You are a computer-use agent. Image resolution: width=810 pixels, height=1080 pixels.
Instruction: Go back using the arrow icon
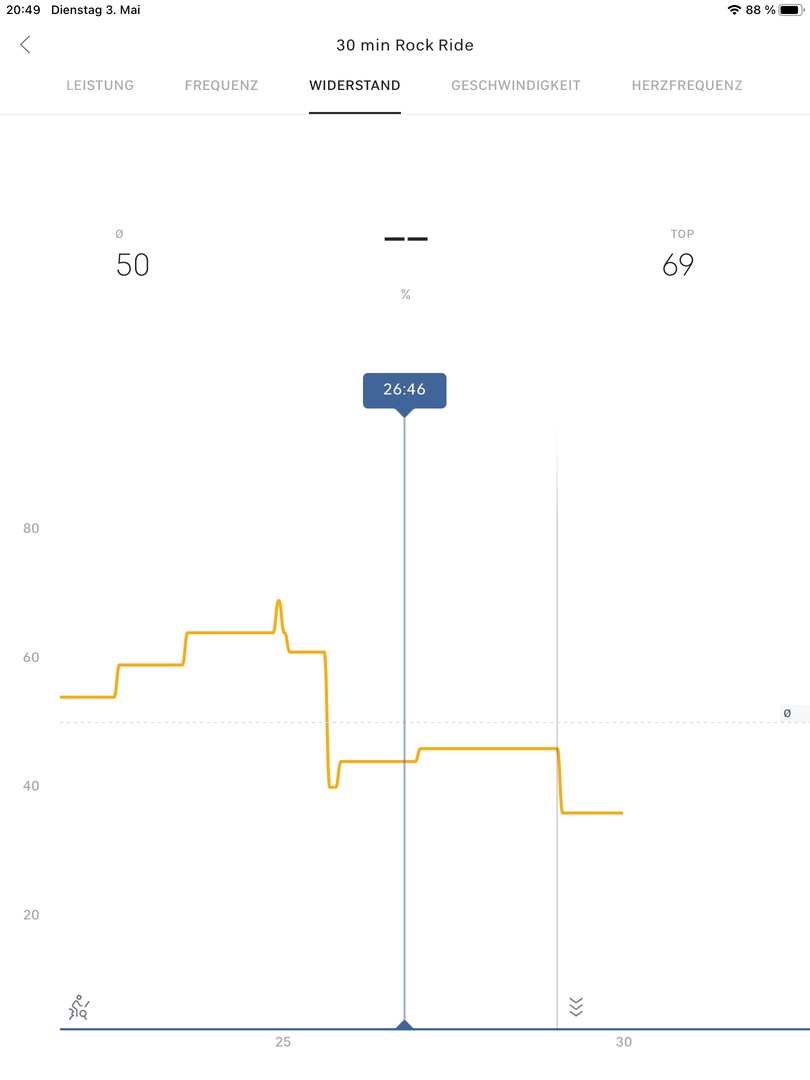pos(25,45)
